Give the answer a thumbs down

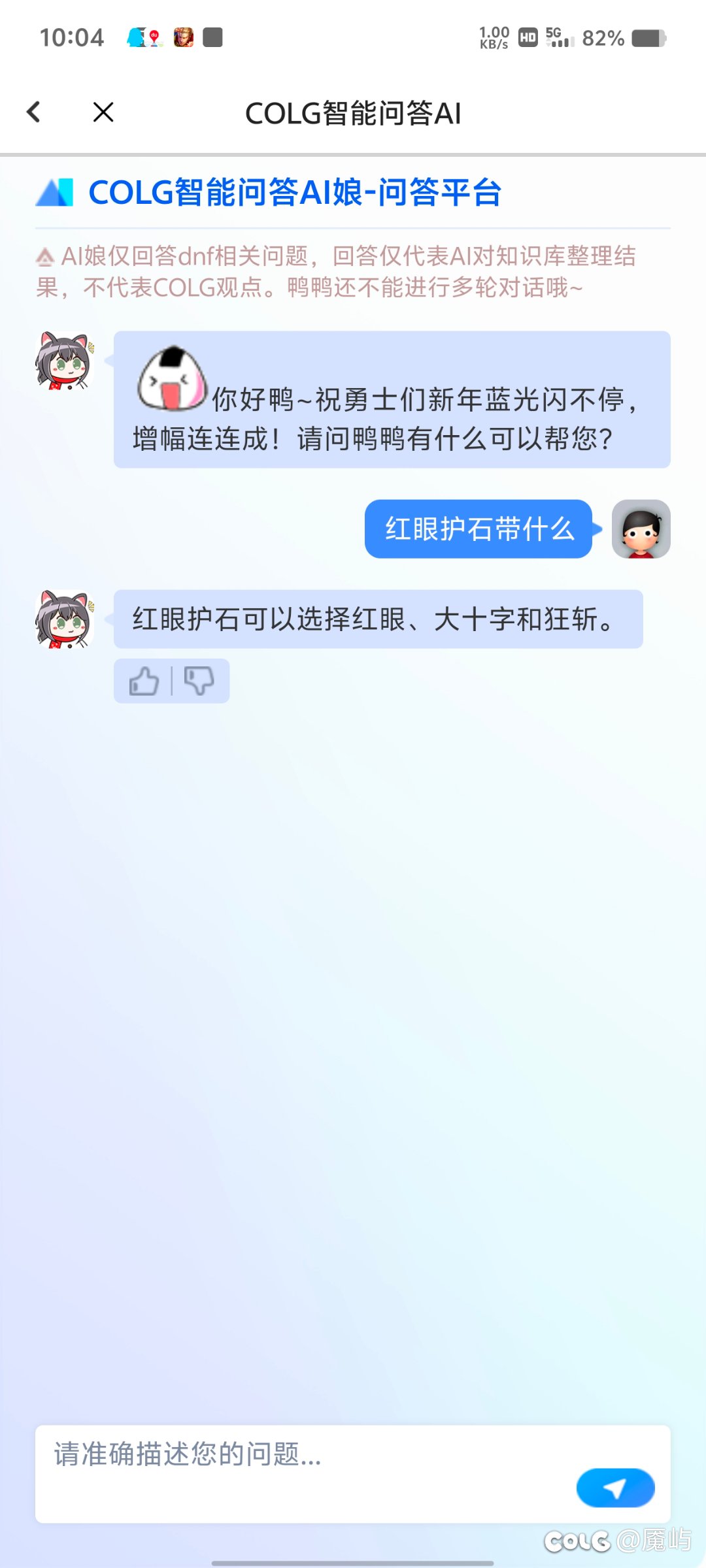[x=199, y=681]
